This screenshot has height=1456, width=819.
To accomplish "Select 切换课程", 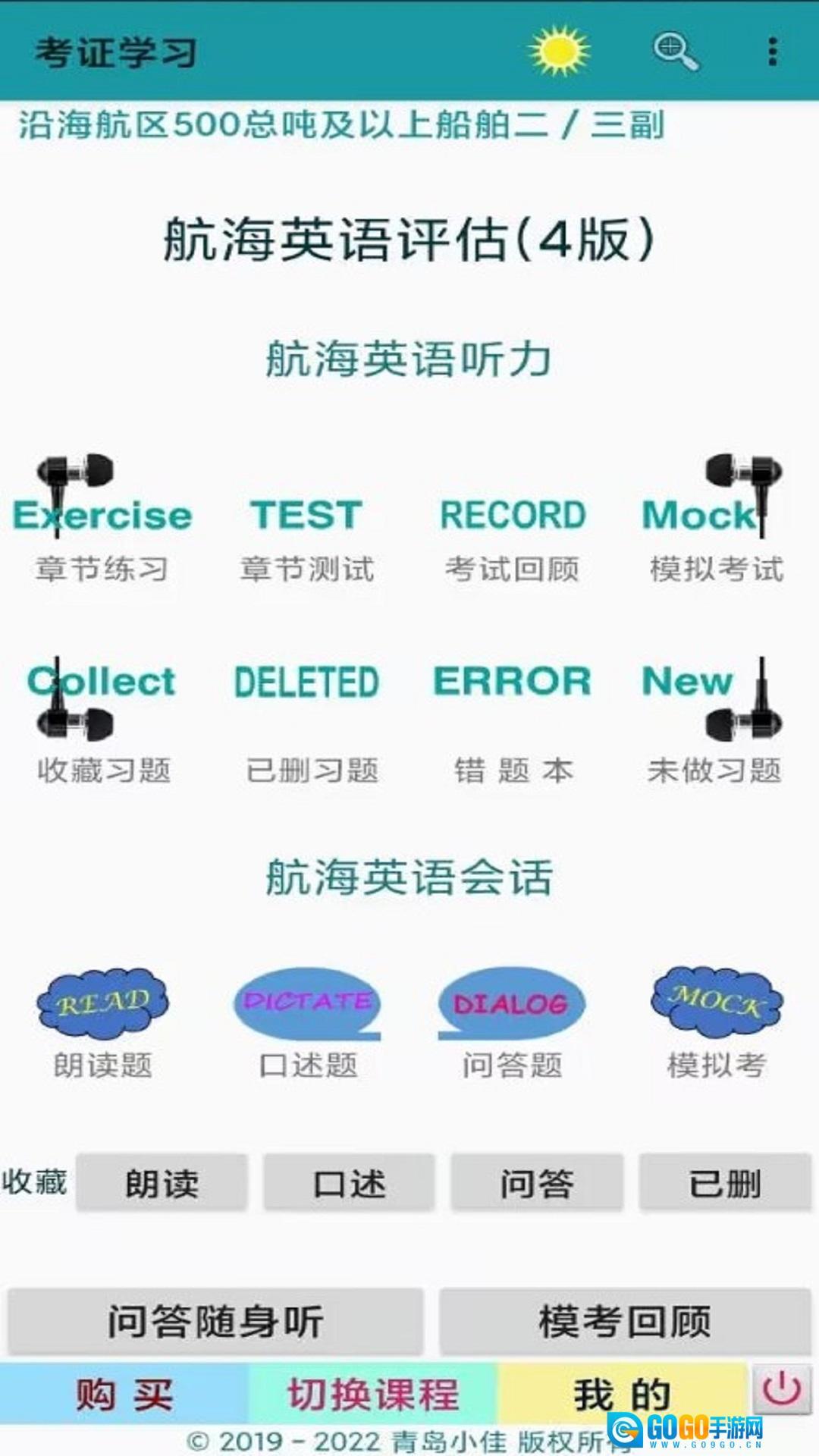I will (x=373, y=1394).
